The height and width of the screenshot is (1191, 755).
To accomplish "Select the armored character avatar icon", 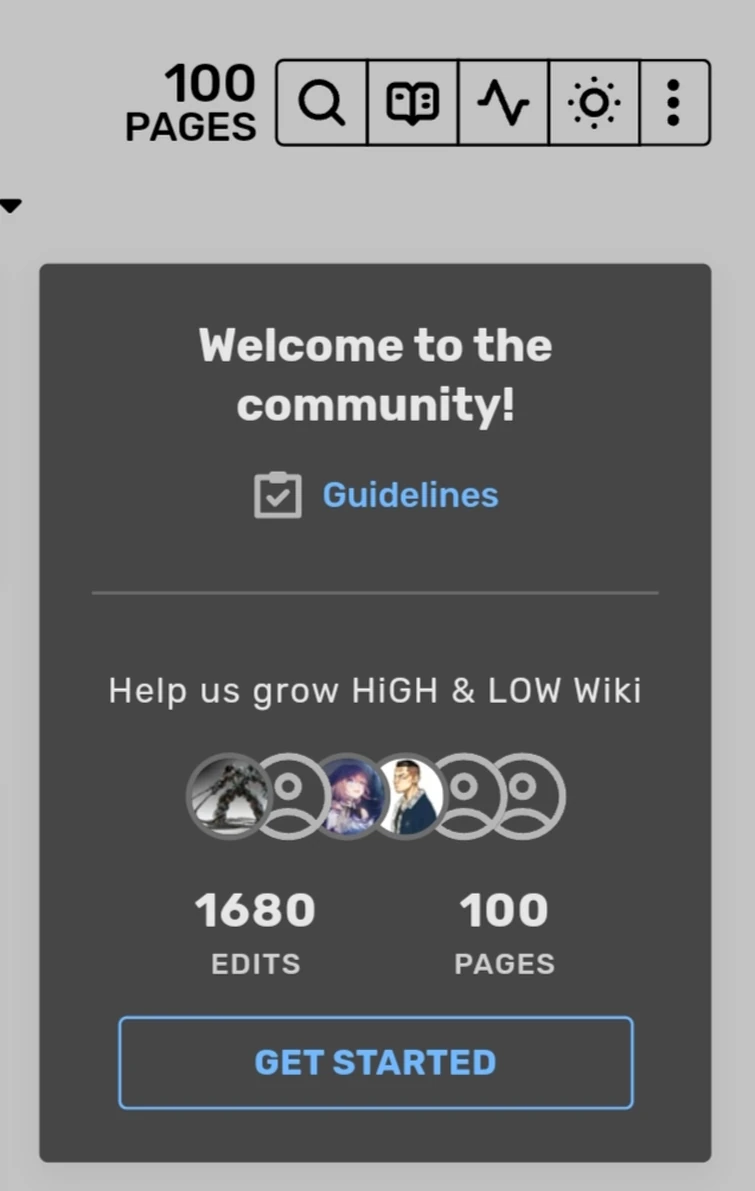I will [228, 796].
